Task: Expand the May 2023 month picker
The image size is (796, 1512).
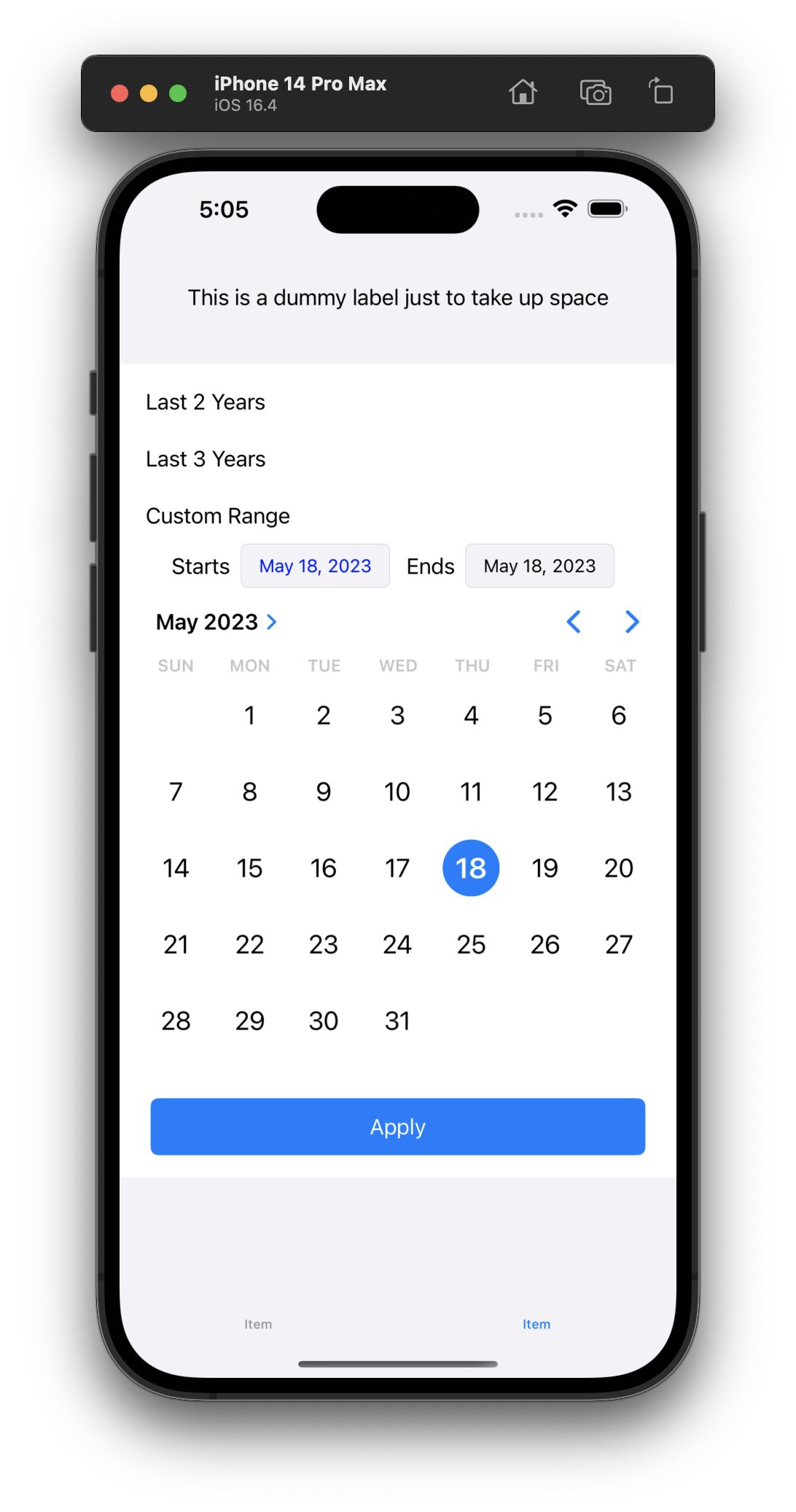Action: 216,622
